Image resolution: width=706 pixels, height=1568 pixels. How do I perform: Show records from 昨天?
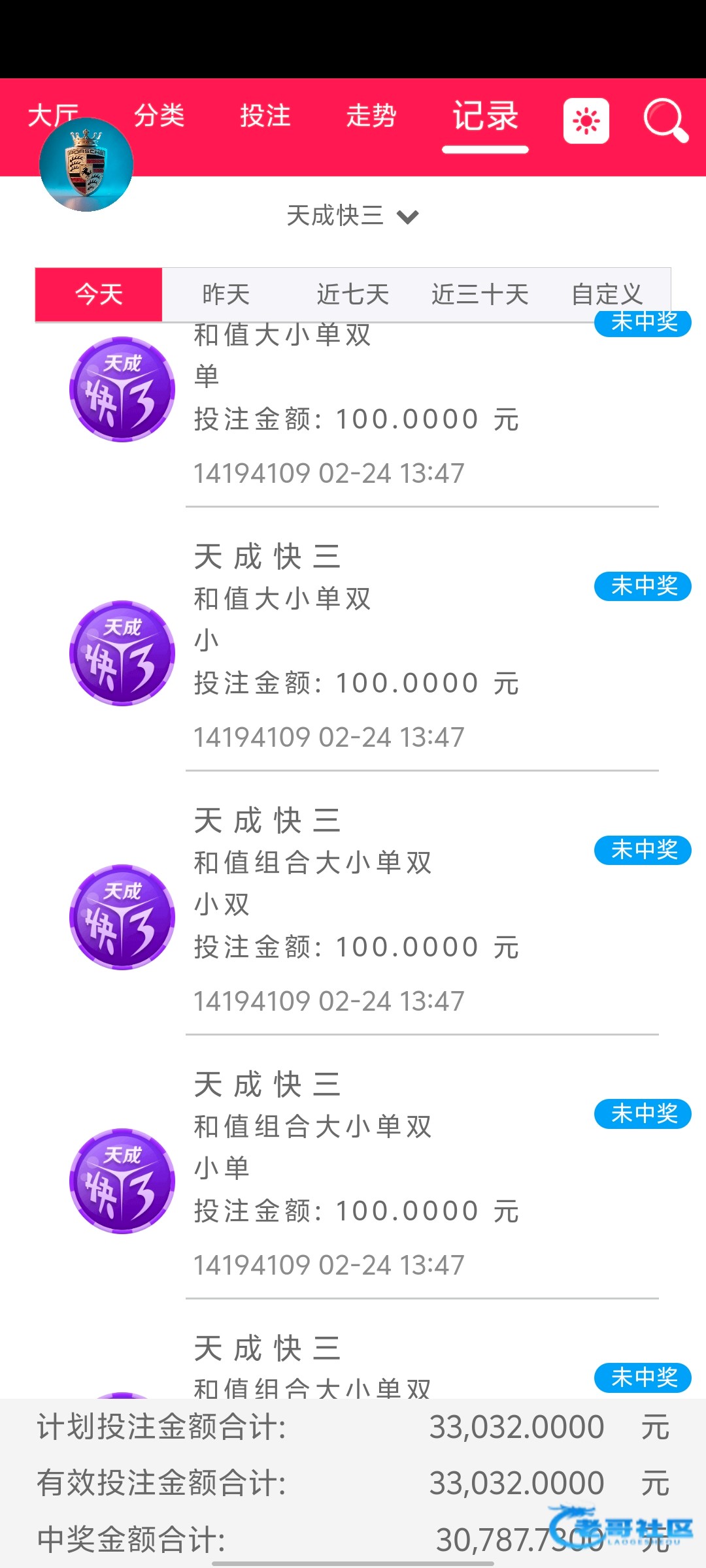[x=226, y=295]
